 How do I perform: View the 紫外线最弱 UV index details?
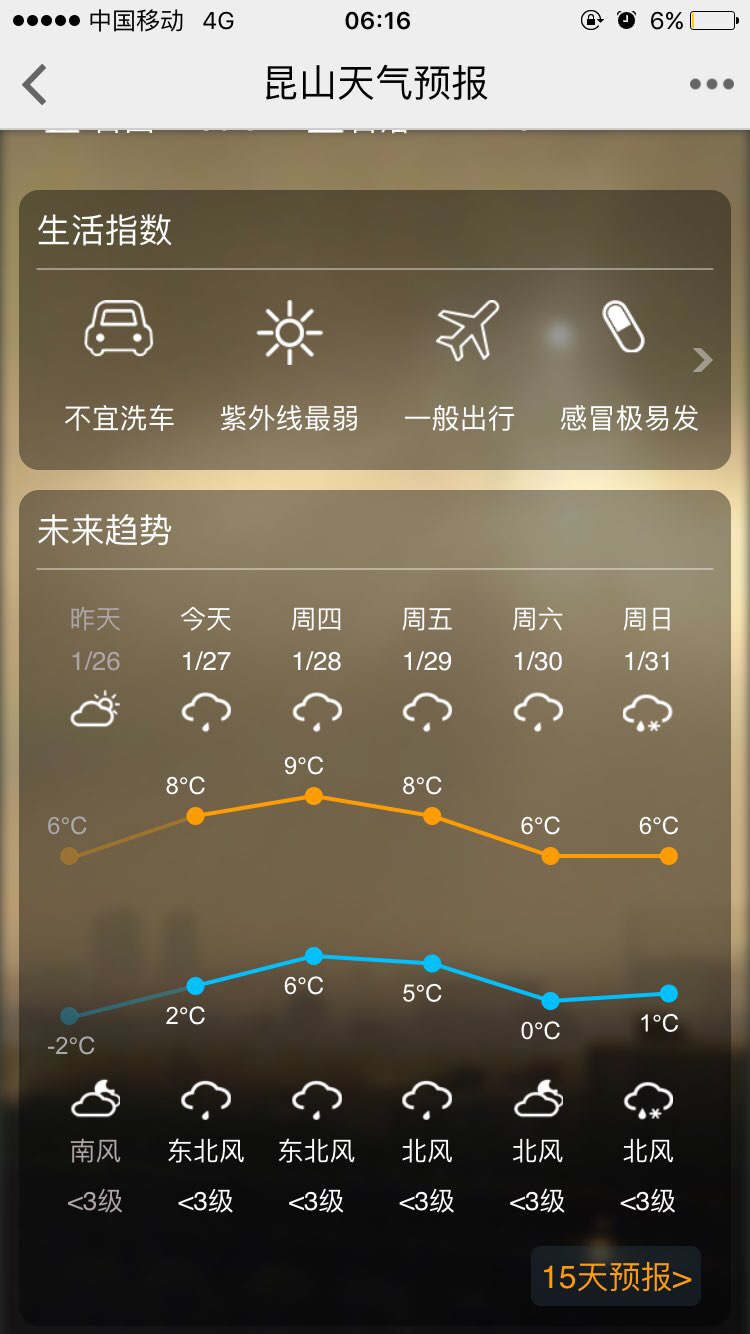pyautogui.click(x=289, y=366)
